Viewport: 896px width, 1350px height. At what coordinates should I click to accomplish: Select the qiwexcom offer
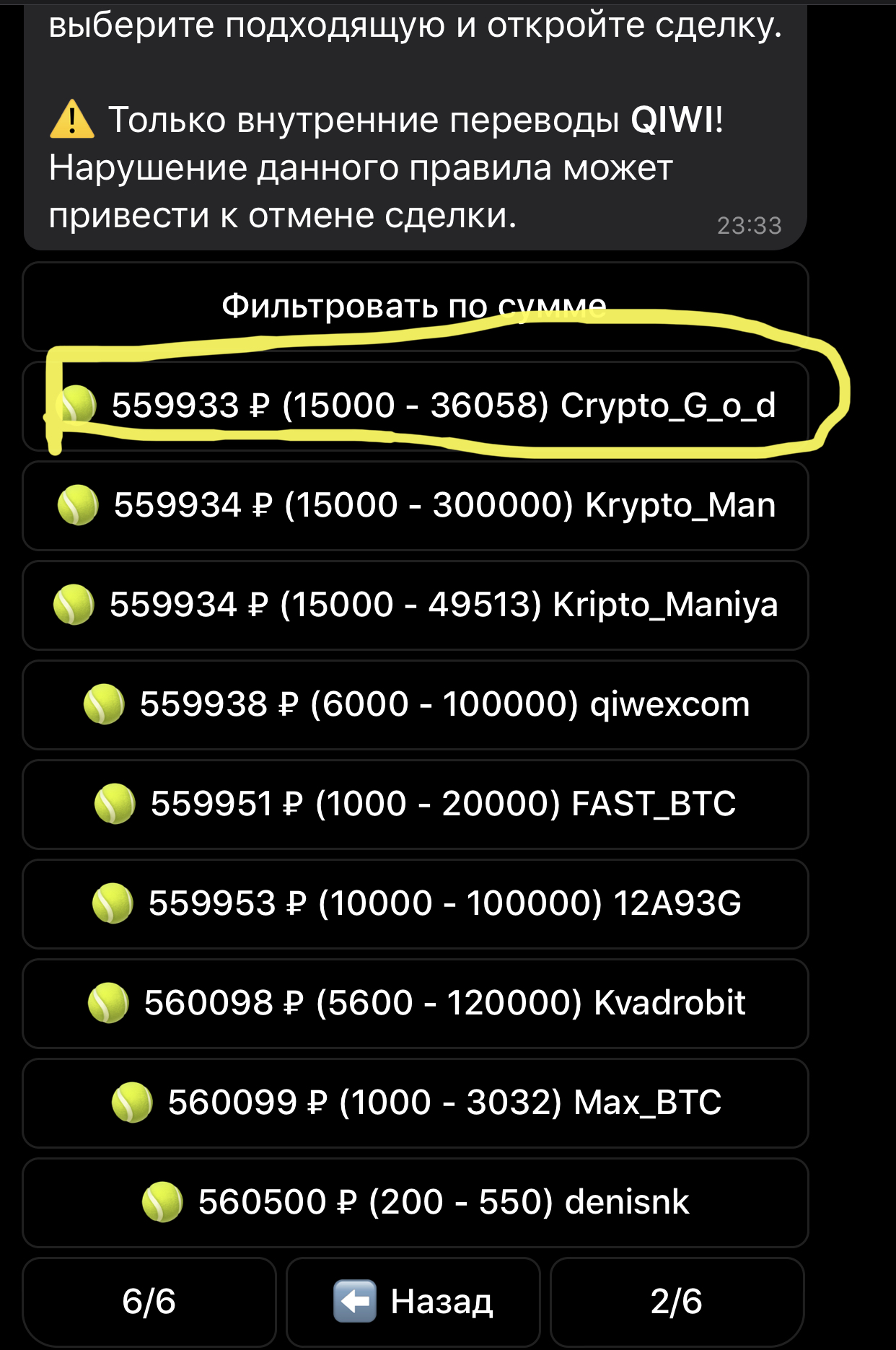(x=415, y=705)
